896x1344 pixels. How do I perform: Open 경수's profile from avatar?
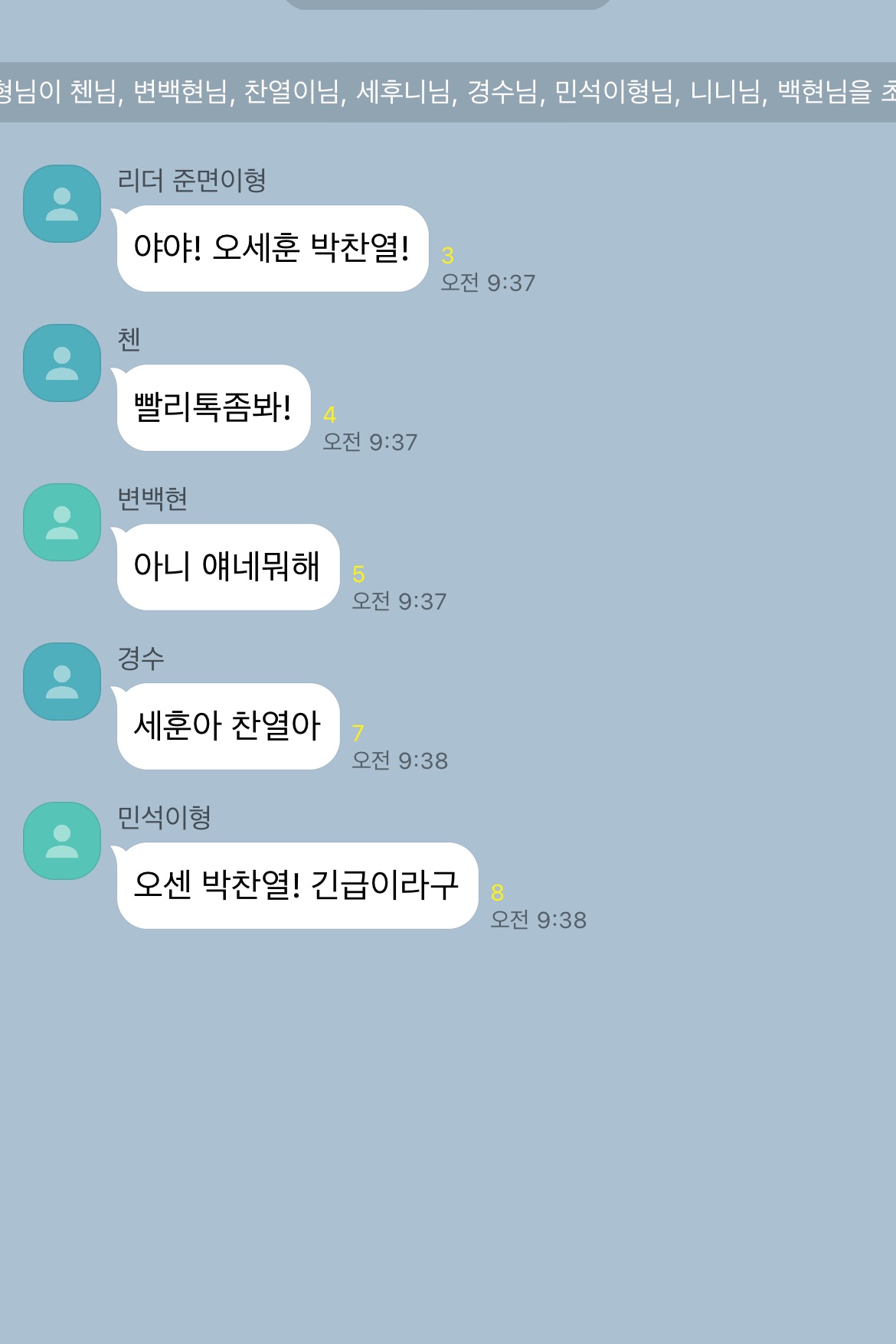point(62,682)
